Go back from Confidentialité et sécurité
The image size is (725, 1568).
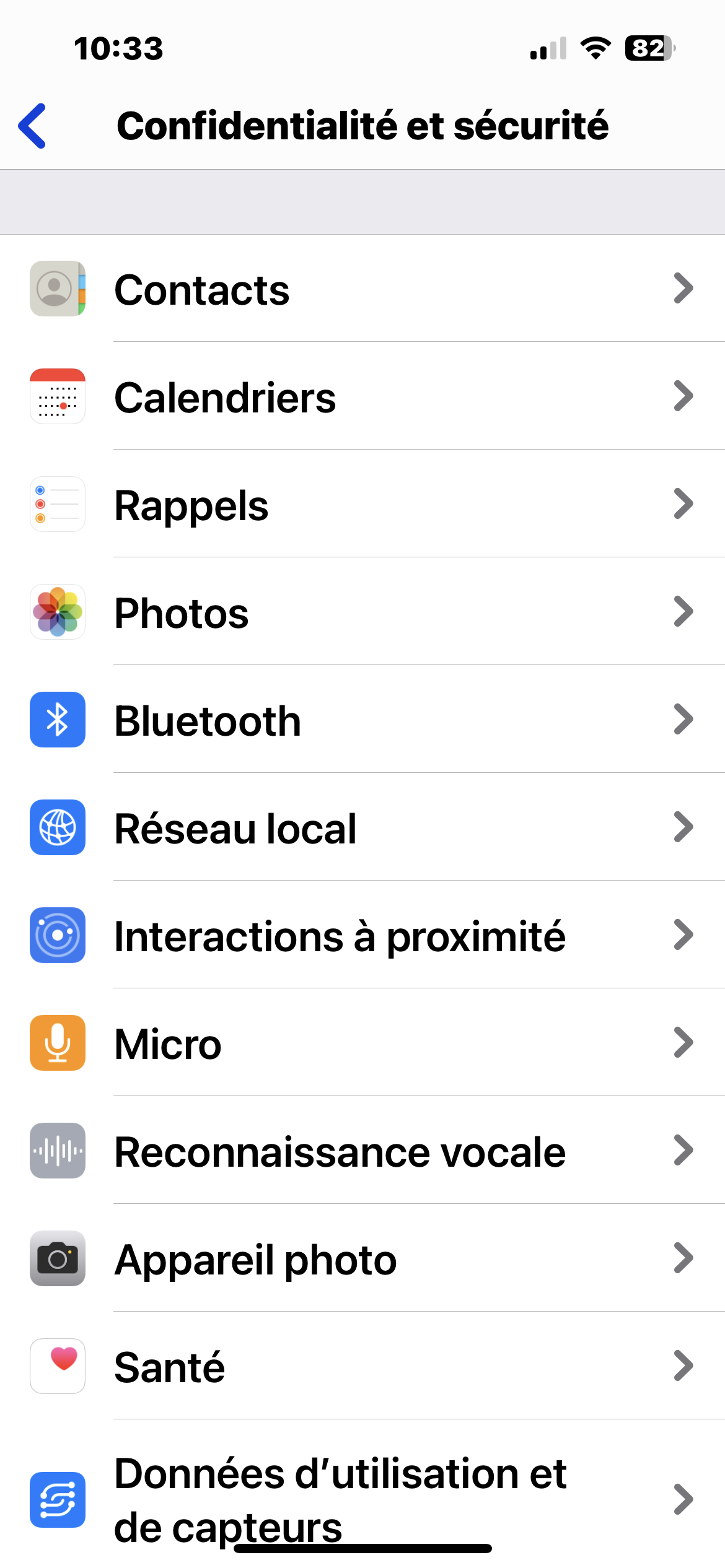(32, 126)
